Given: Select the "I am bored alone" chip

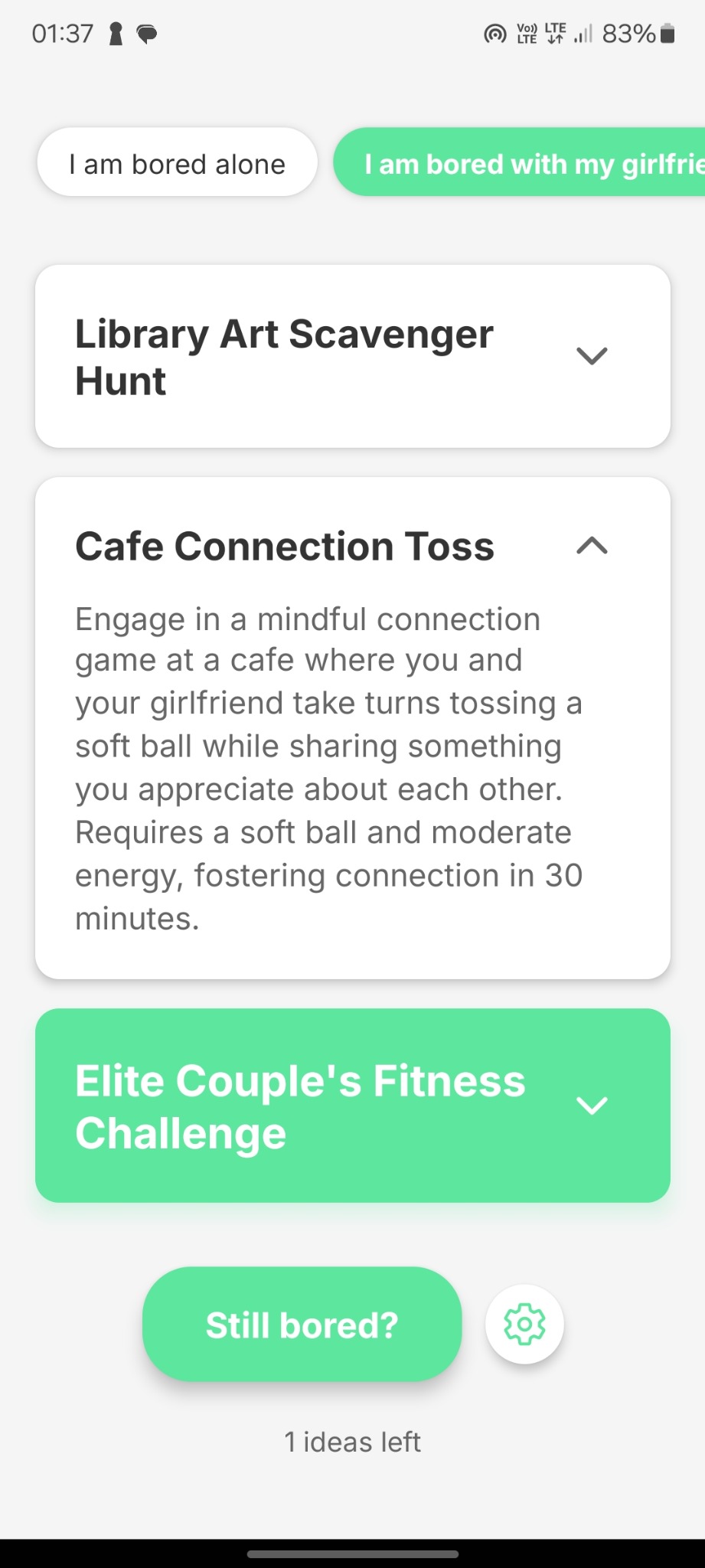Looking at the screenshot, I should tap(177, 163).
